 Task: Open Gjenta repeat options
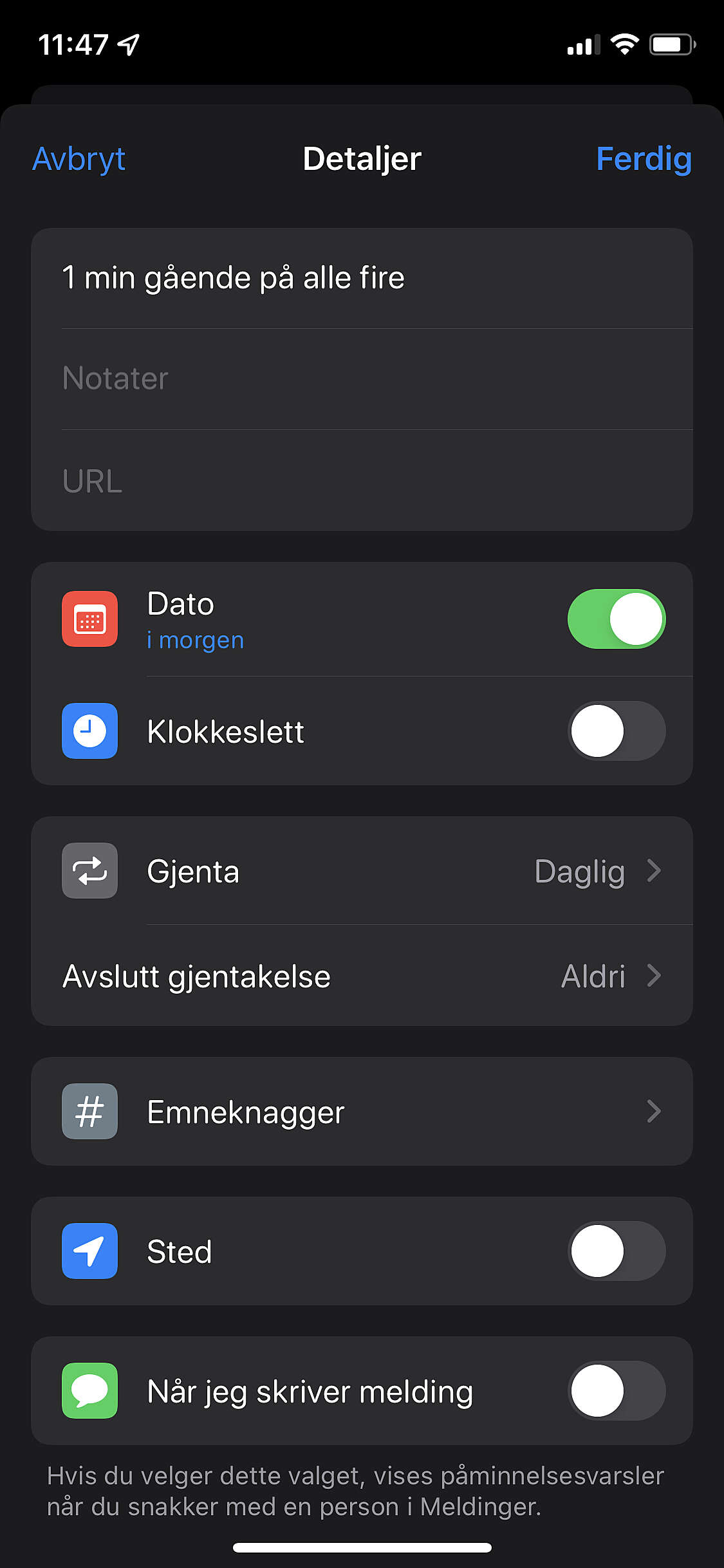coord(362,872)
